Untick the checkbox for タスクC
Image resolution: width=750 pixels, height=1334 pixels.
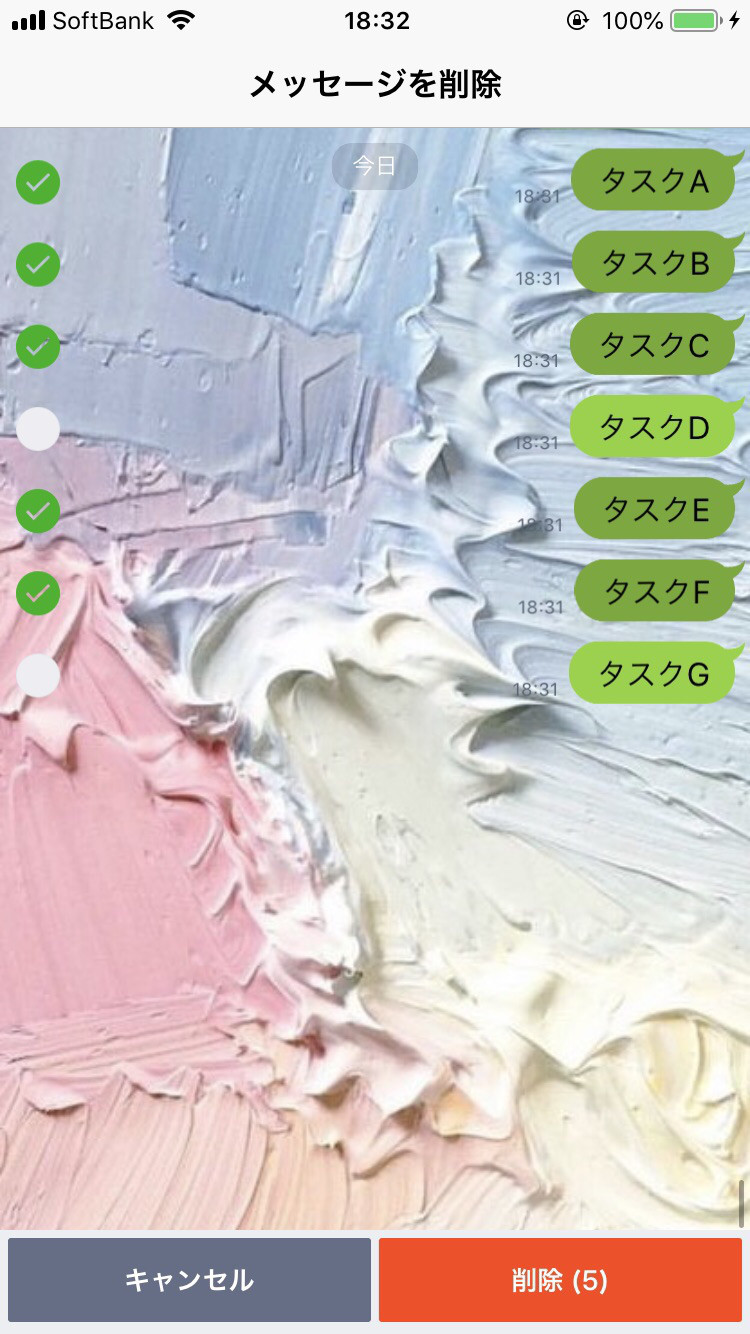(38, 347)
